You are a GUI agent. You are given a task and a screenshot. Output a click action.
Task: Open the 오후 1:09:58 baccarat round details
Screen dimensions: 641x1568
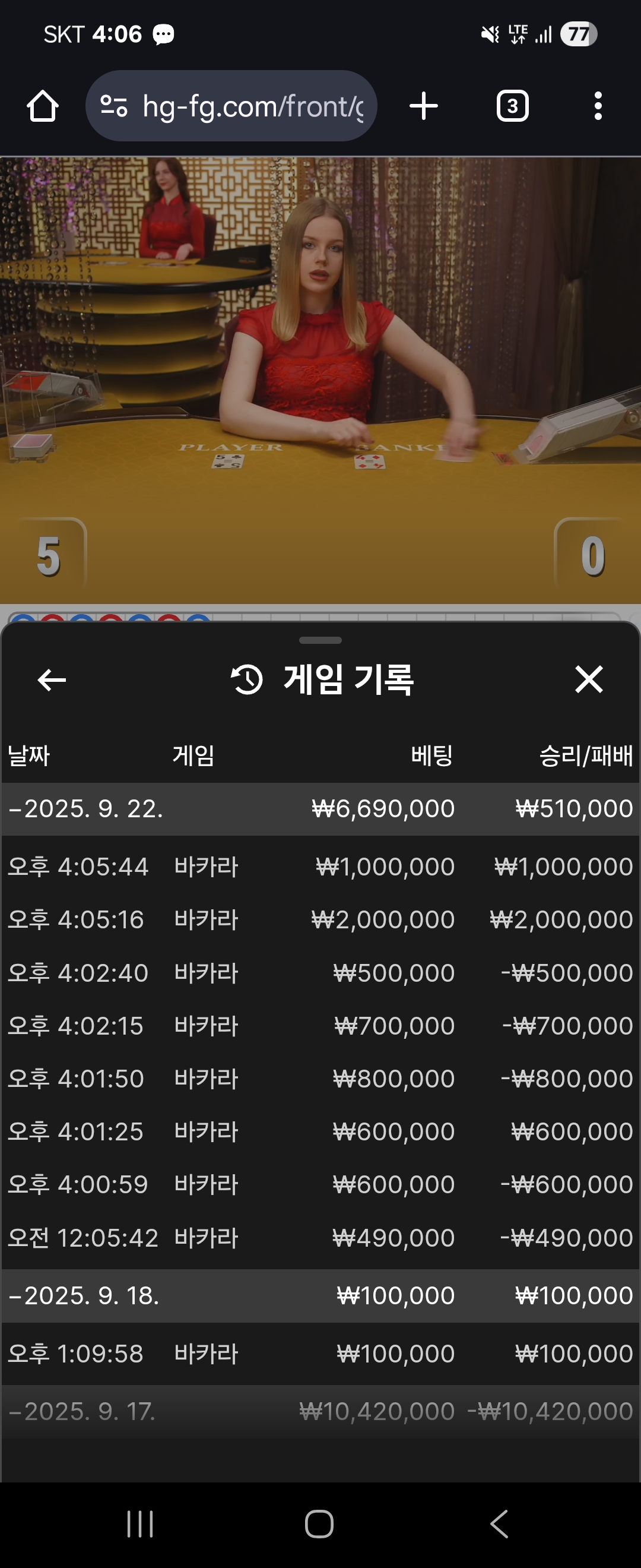point(320,1354)
